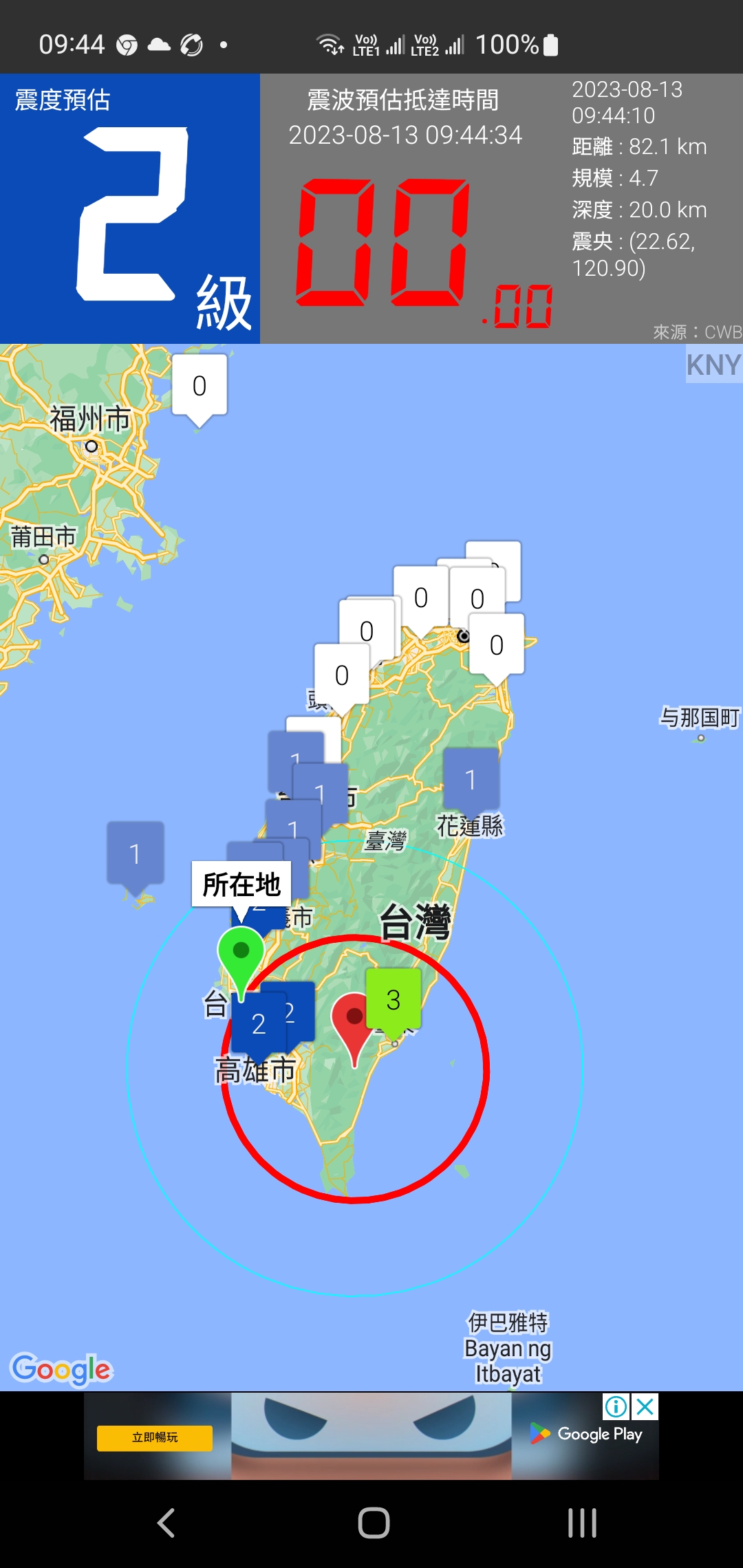Tap the yellow 立即暢玩 ad button
743x1568 pixels.
[155, 1437]
